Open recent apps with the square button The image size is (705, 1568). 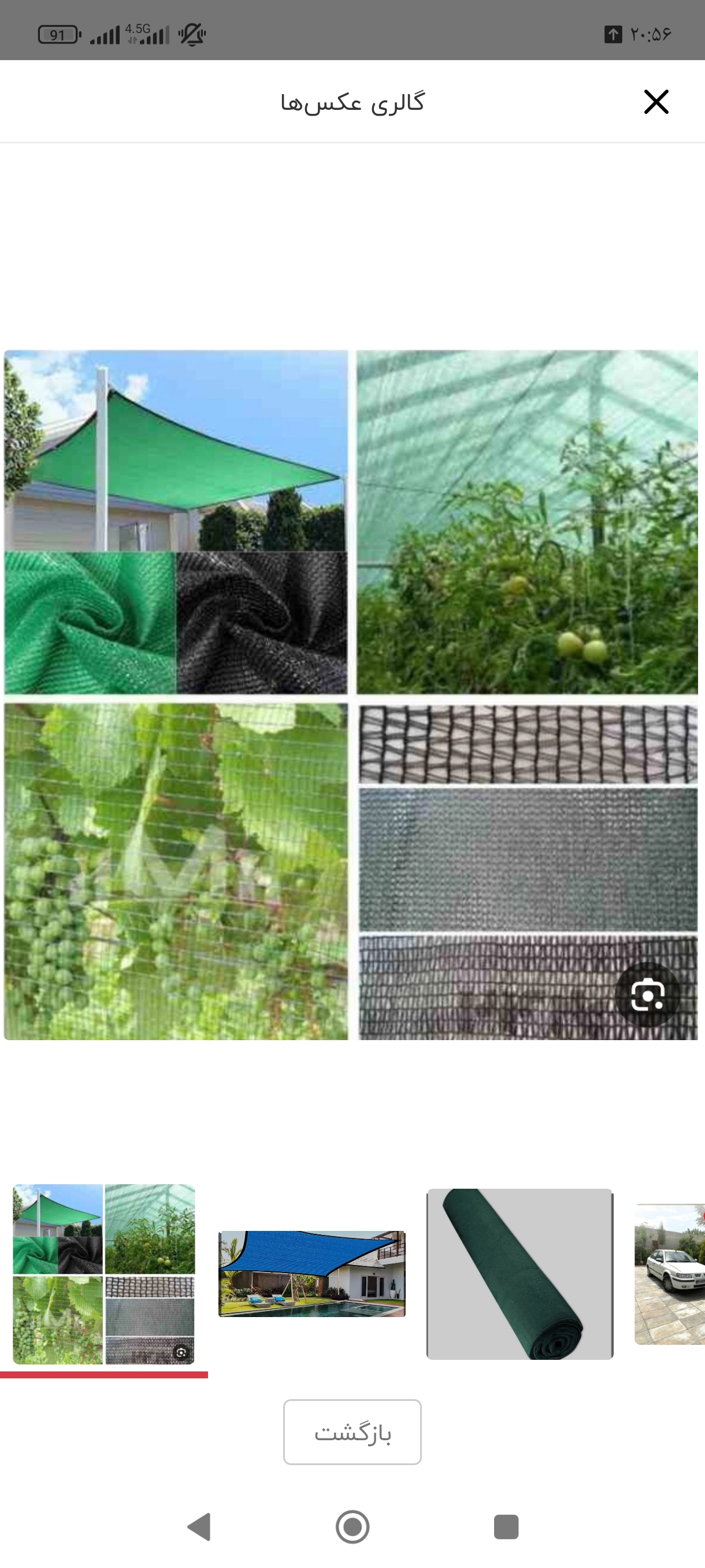pyautogui.click(x=506, y=1526)
